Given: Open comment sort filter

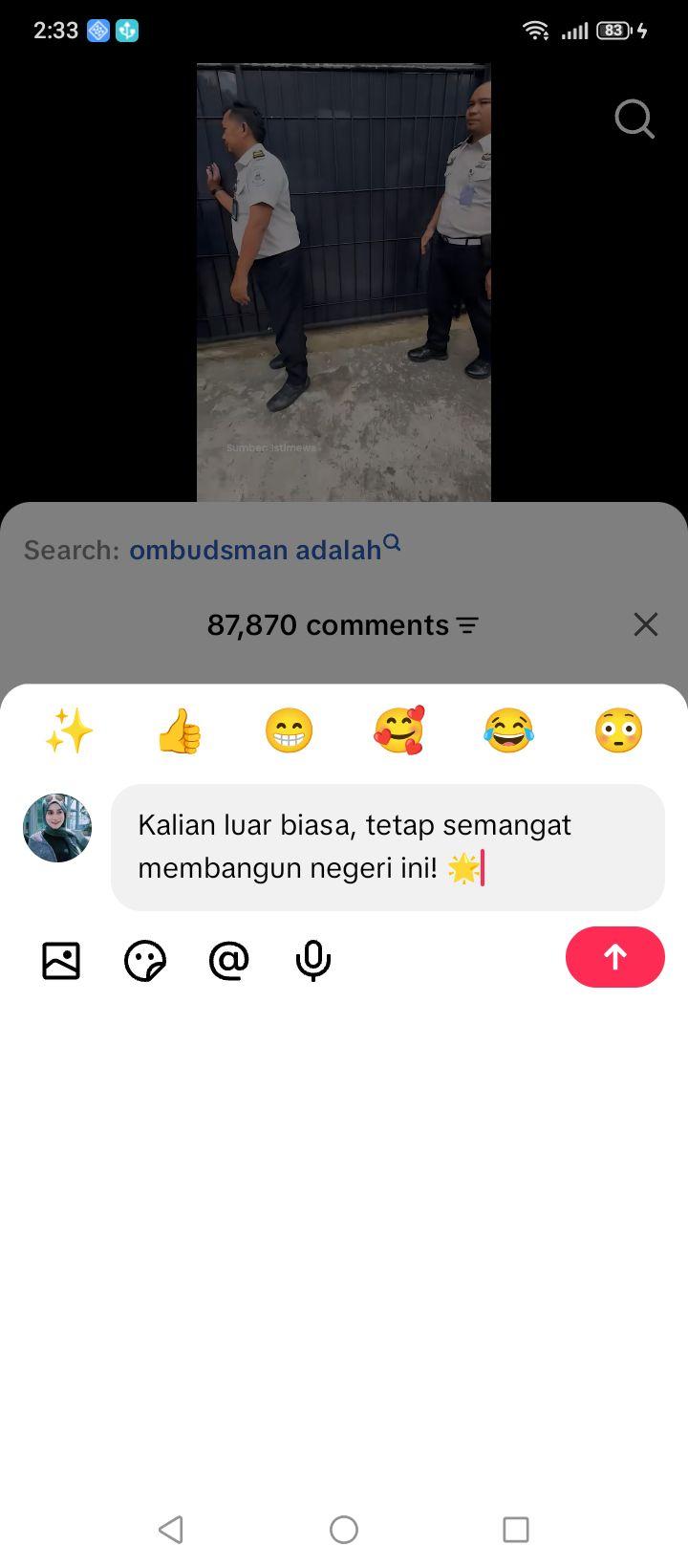Looking at the screenshot, I should [467, 625].
